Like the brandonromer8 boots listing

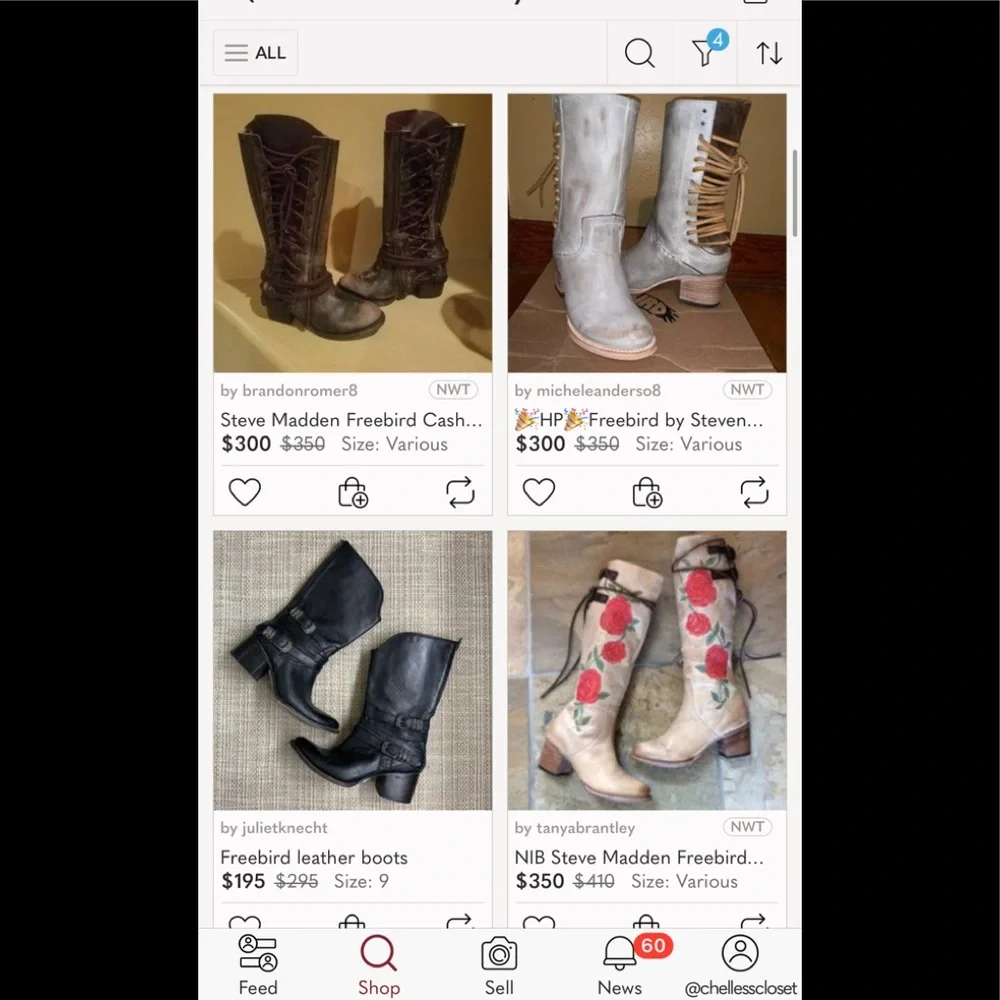coord(245,492)
